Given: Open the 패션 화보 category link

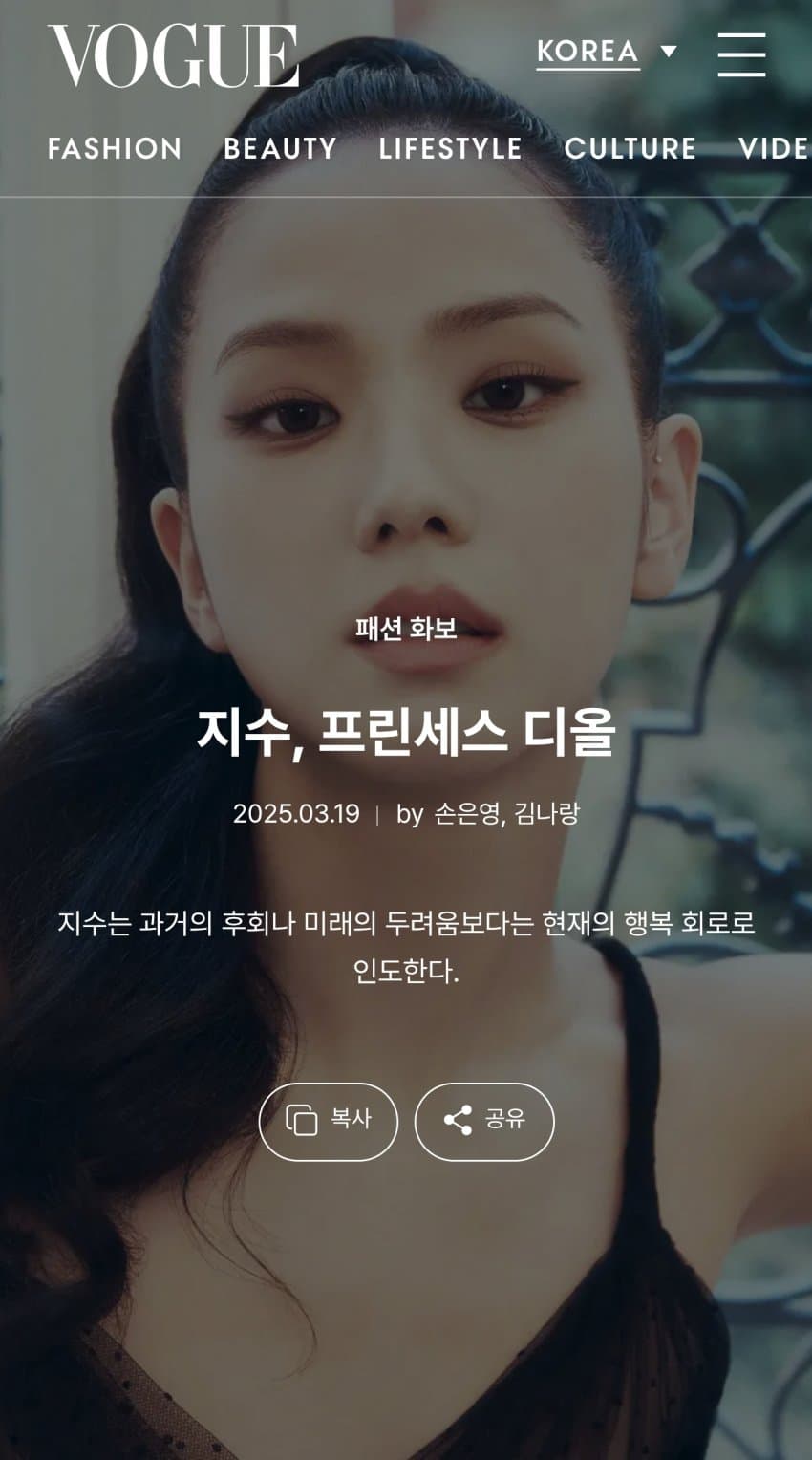Looking at the screenshot, I should (x=406, y=629).
